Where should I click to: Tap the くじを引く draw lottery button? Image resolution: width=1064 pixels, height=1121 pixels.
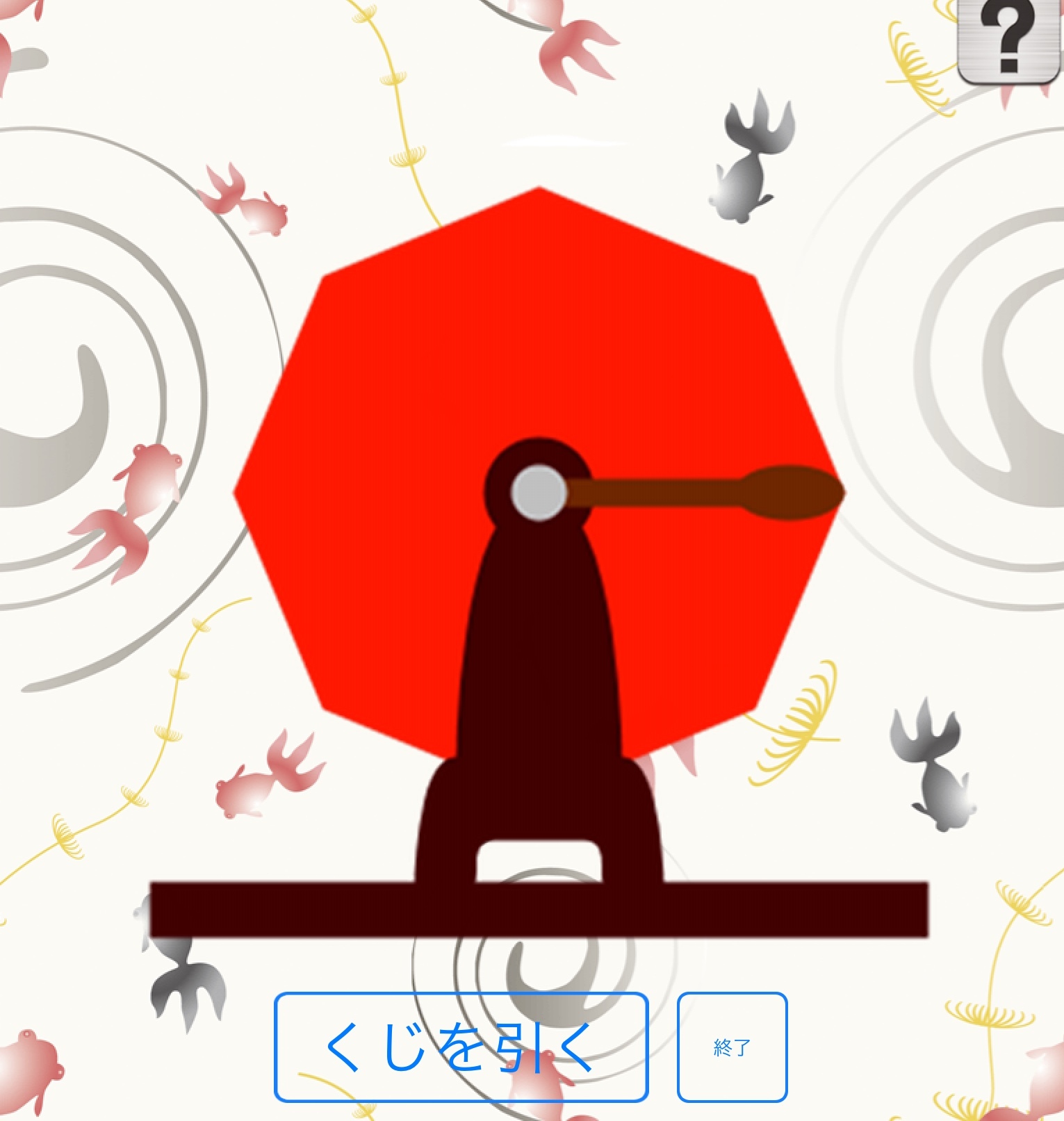point(461,1047)
